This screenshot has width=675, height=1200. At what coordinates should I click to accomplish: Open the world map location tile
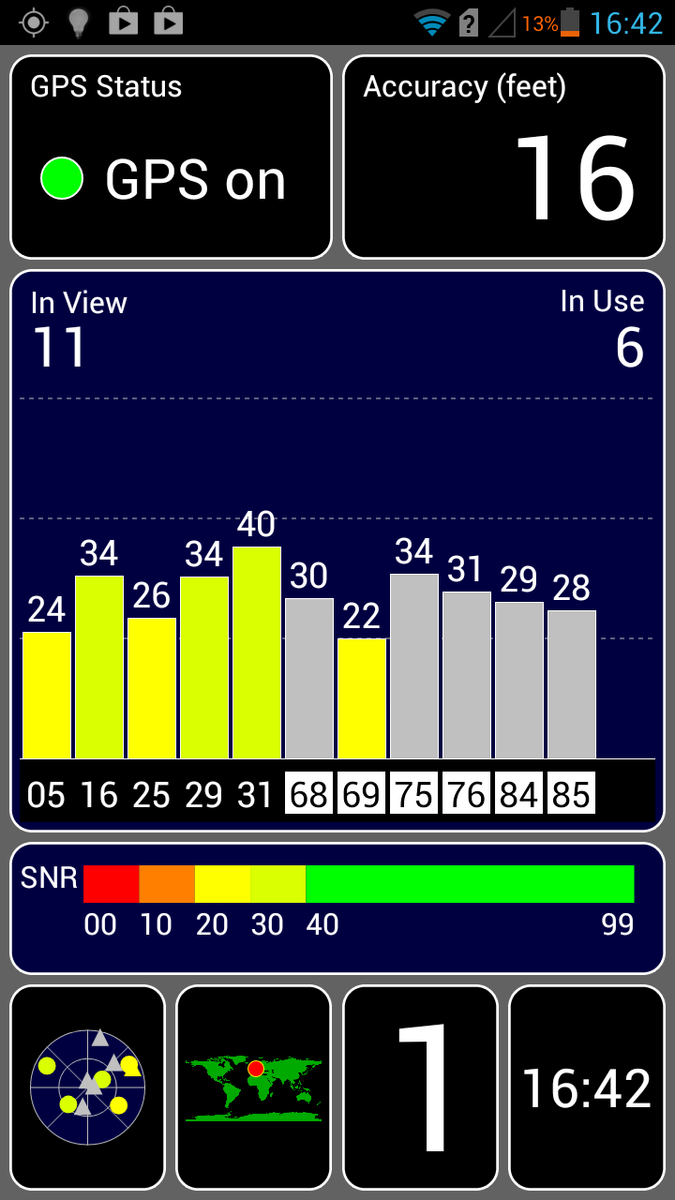(253, 1087)
